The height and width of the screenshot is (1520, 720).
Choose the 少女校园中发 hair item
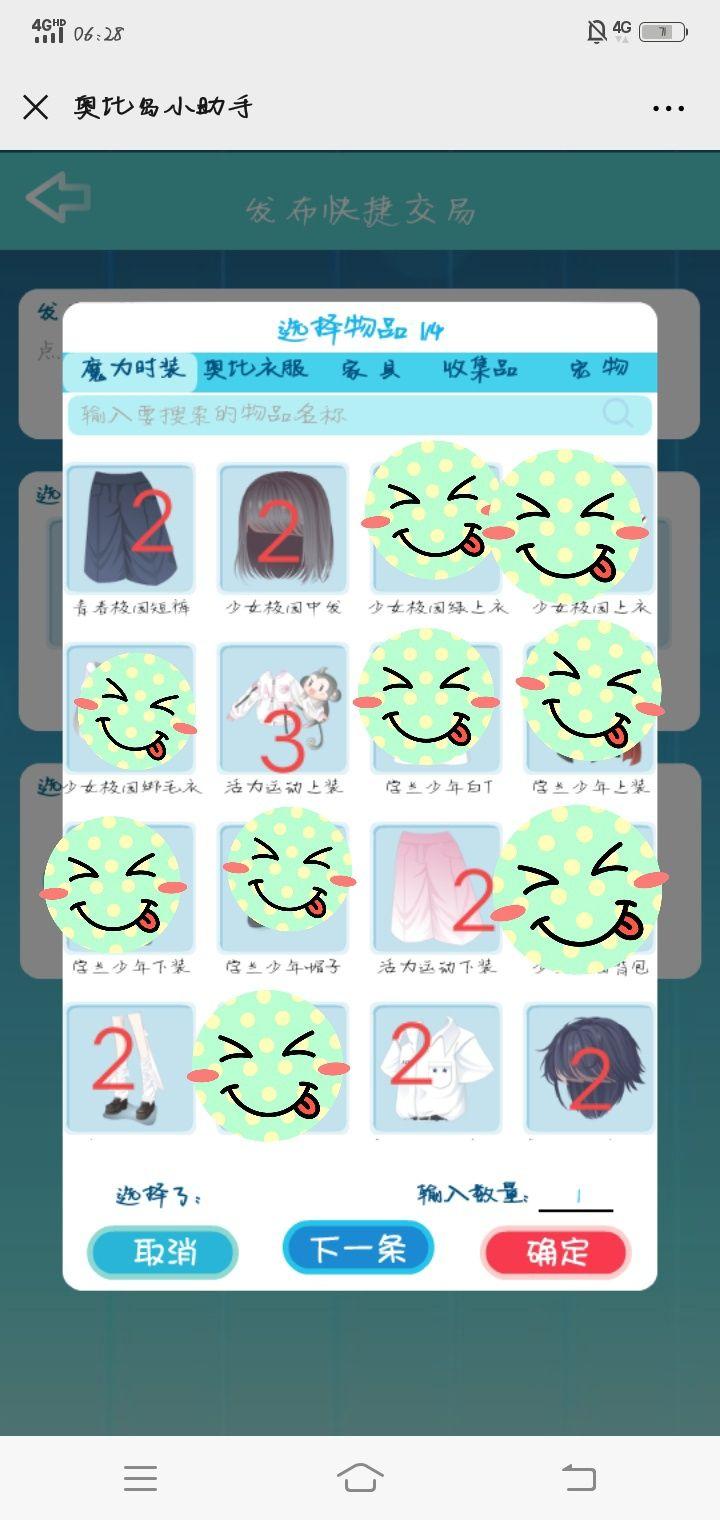283,530
